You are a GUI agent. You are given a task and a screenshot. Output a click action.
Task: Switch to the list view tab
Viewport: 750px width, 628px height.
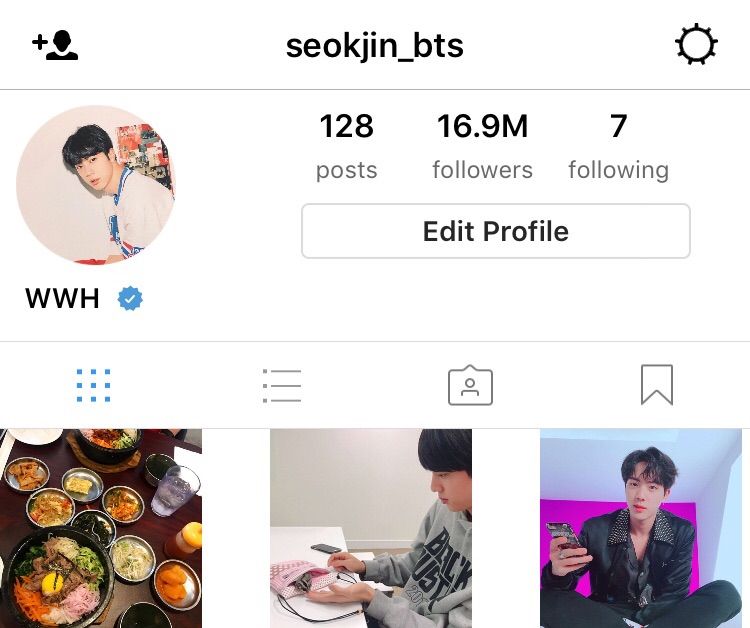(281, 385)
